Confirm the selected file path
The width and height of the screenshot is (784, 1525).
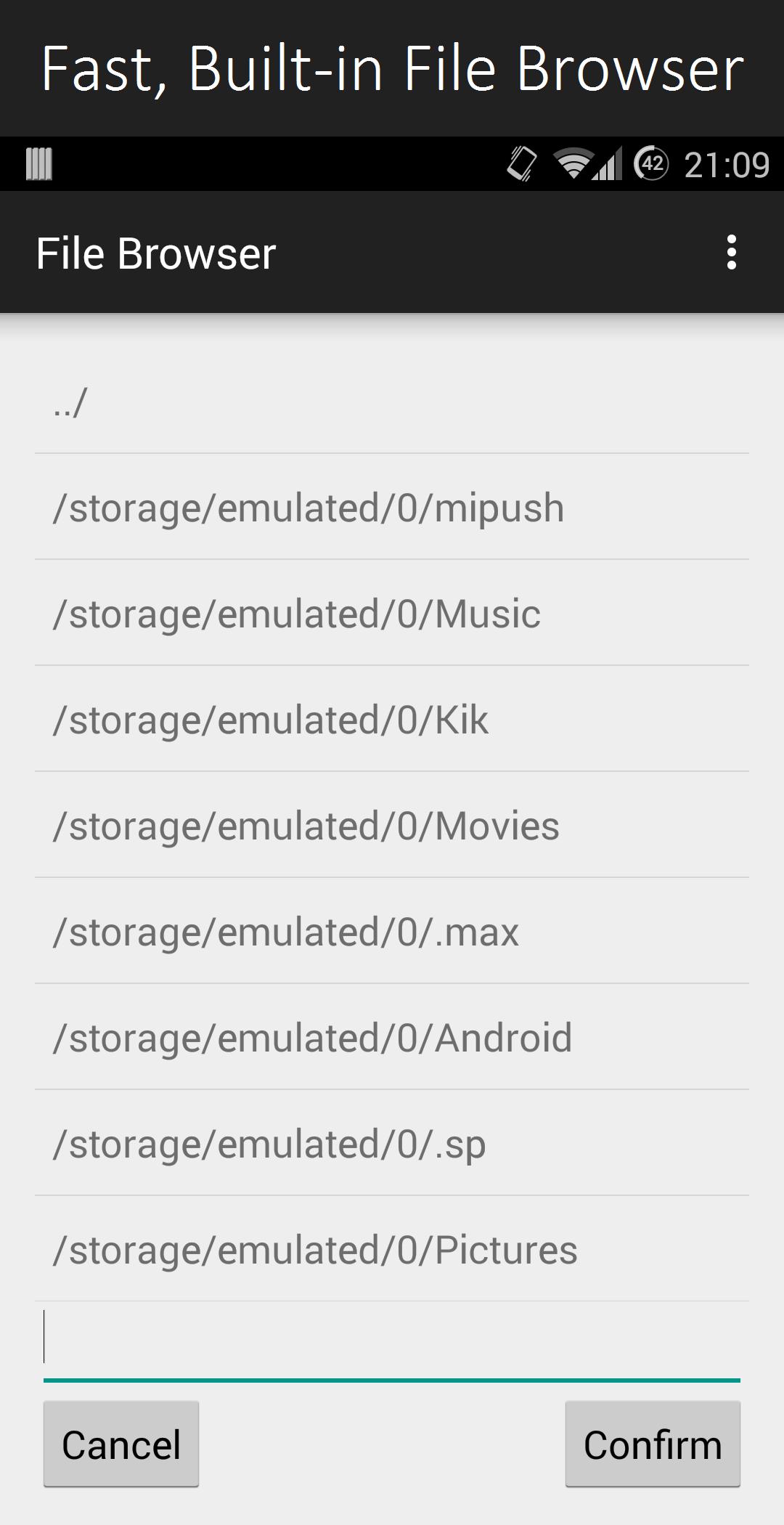(652, 1445)
